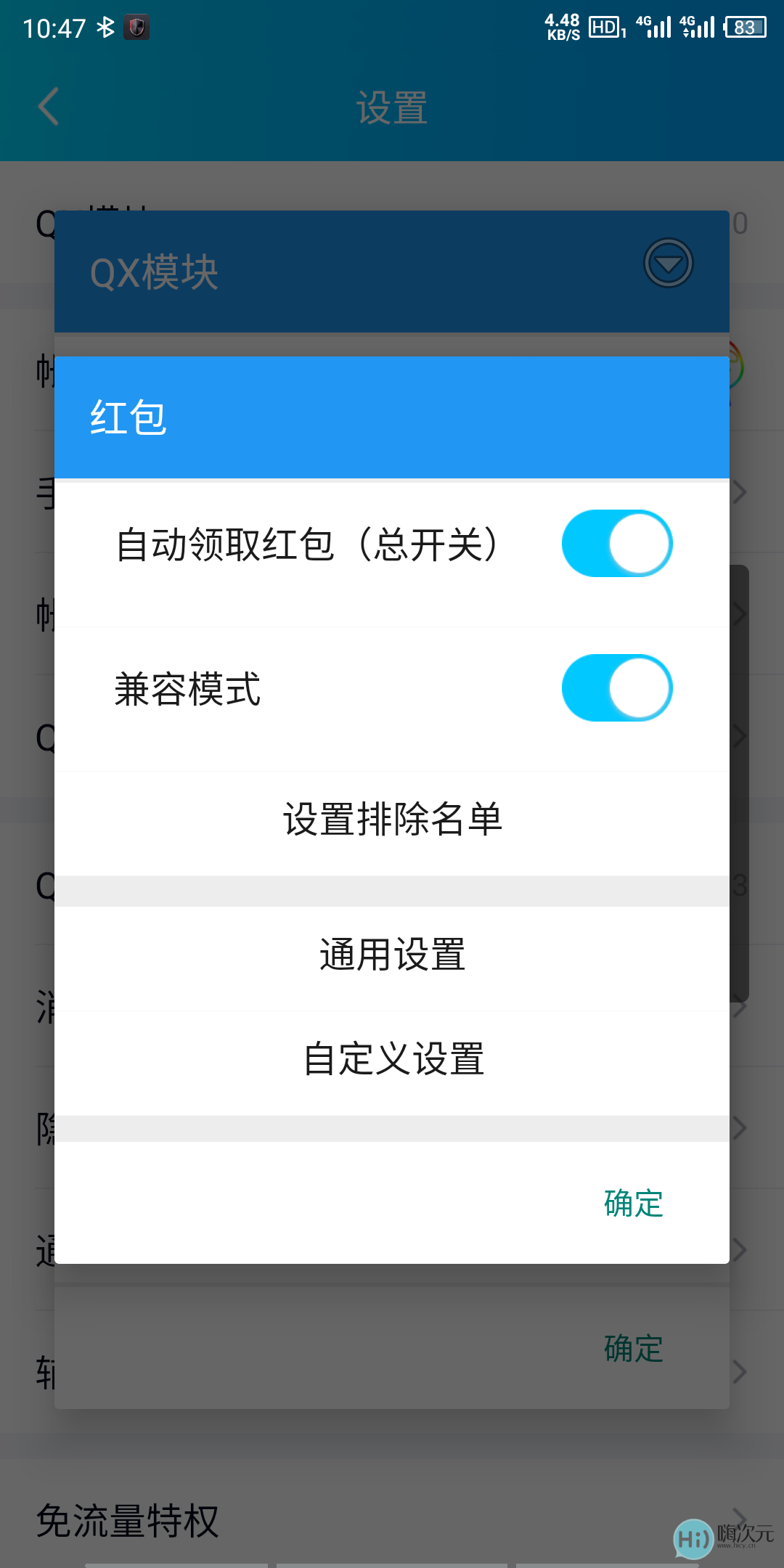Tap the HD icon in the status bar
The height and width of the screenshot is (1568, 784).
tap(604, 28)
